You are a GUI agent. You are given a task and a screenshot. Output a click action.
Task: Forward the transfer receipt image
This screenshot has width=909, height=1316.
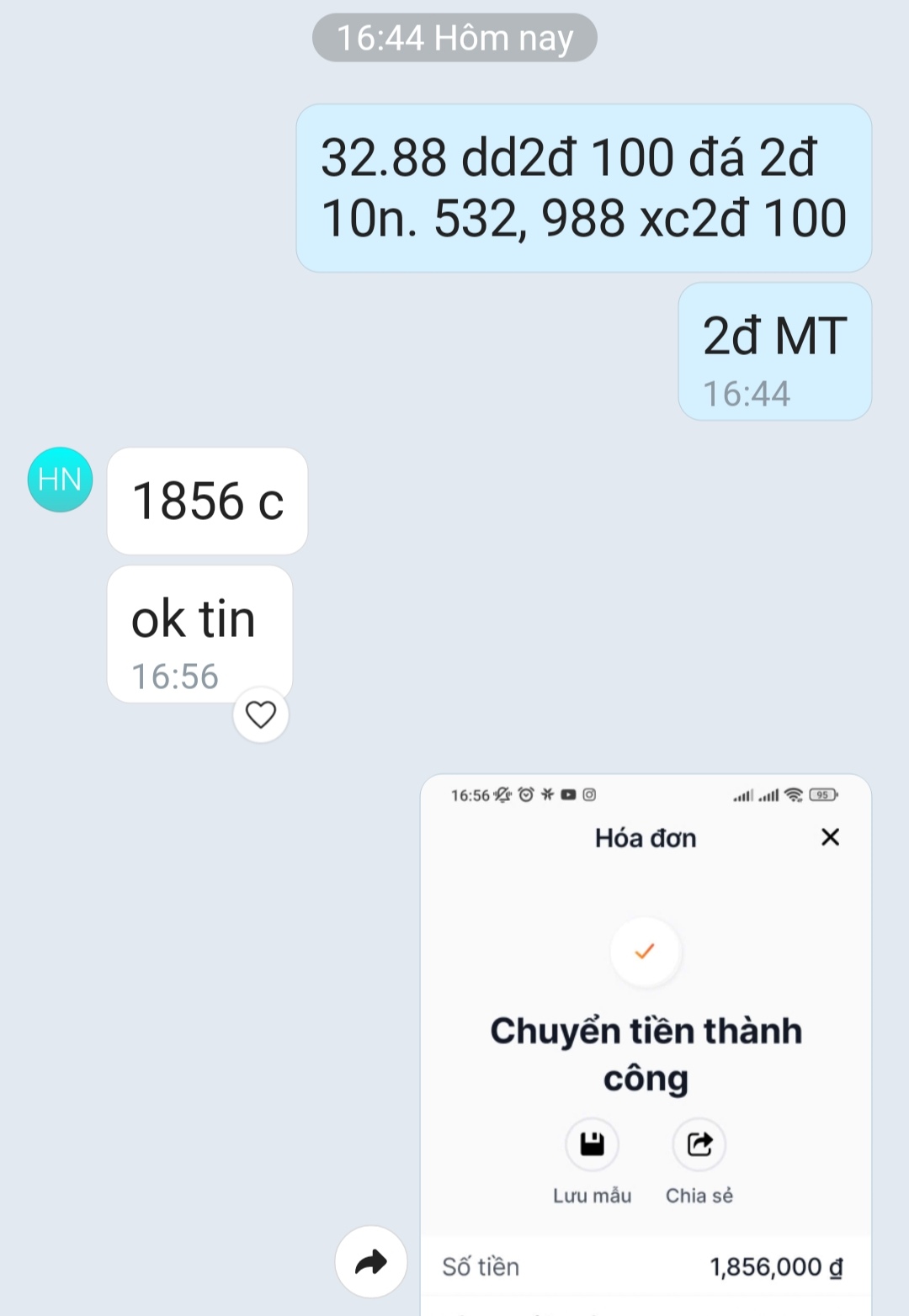(370, 1261)
